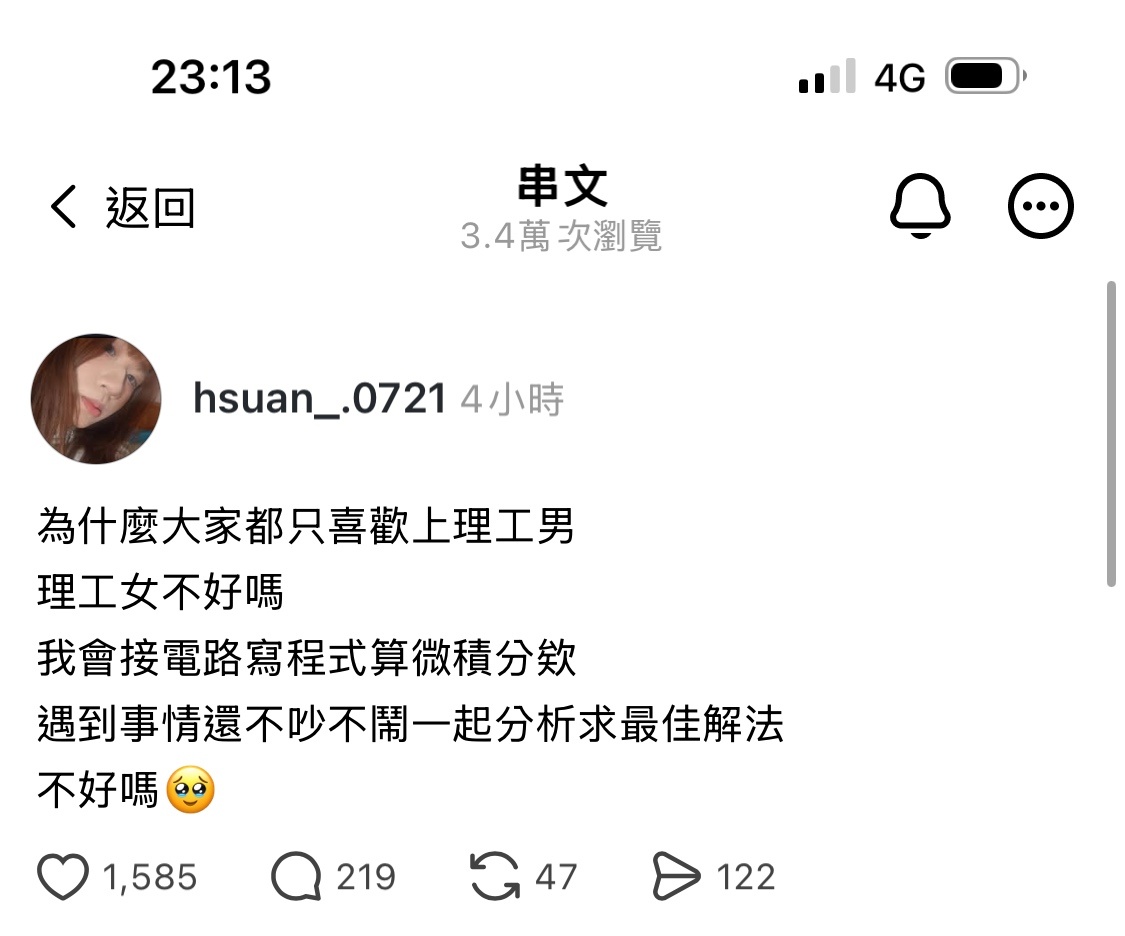This screenshot has height=936, width=1125.
Task: Repost this thread
Action: tap(495, 877)
